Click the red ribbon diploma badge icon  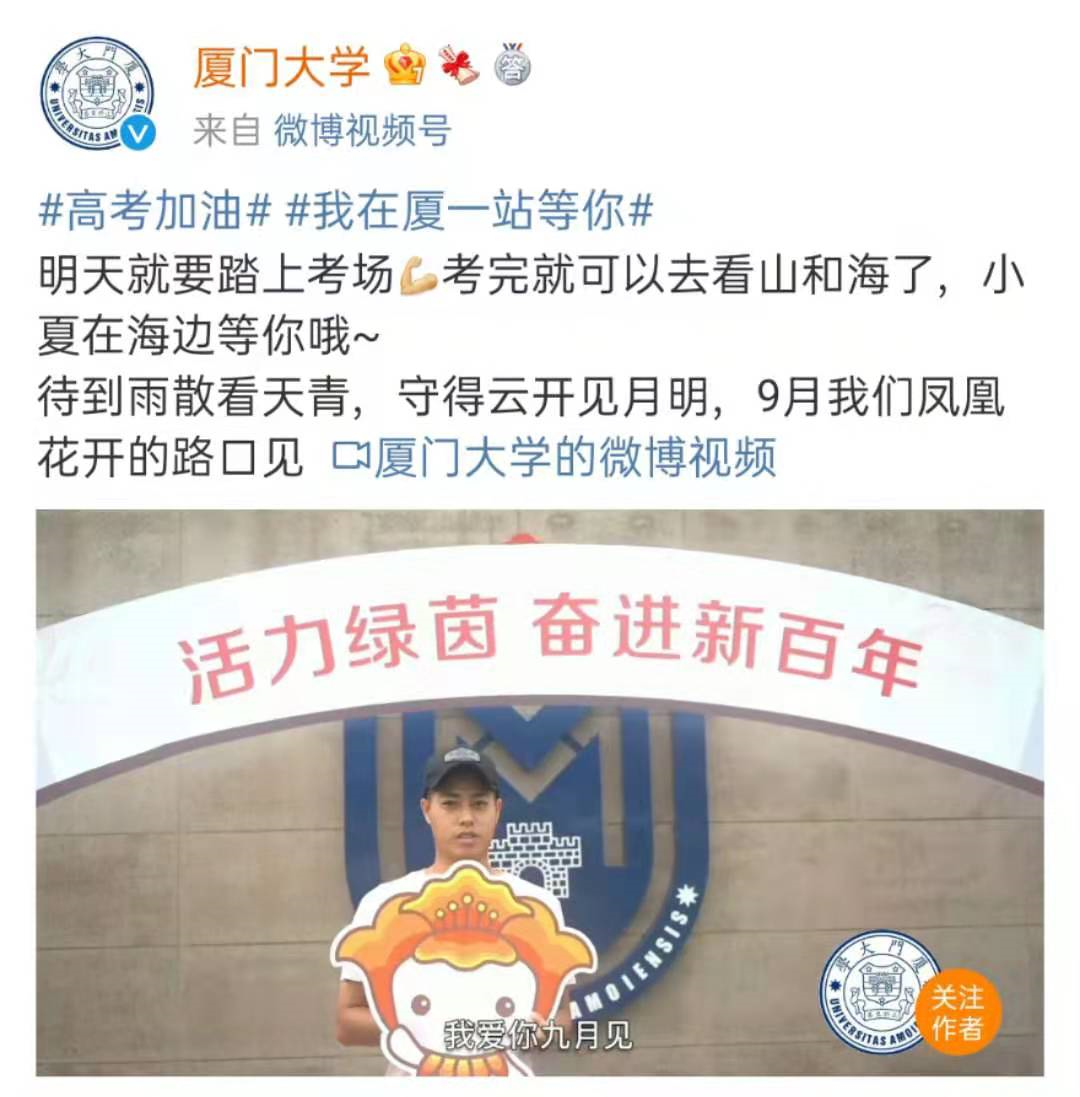pyautogui.click(x=458, y=64)
